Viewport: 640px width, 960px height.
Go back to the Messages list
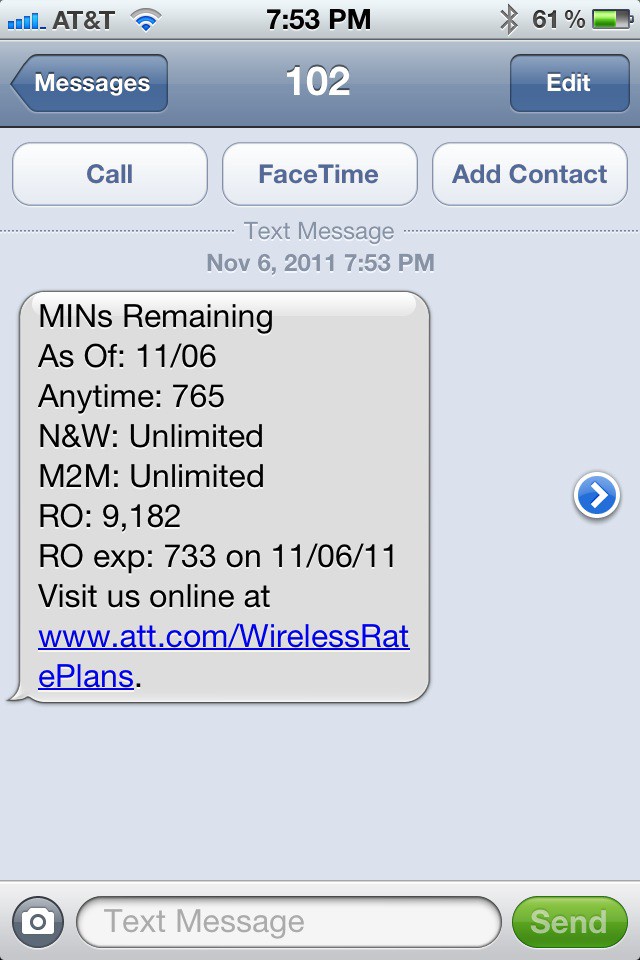click(x=90, y=83)
